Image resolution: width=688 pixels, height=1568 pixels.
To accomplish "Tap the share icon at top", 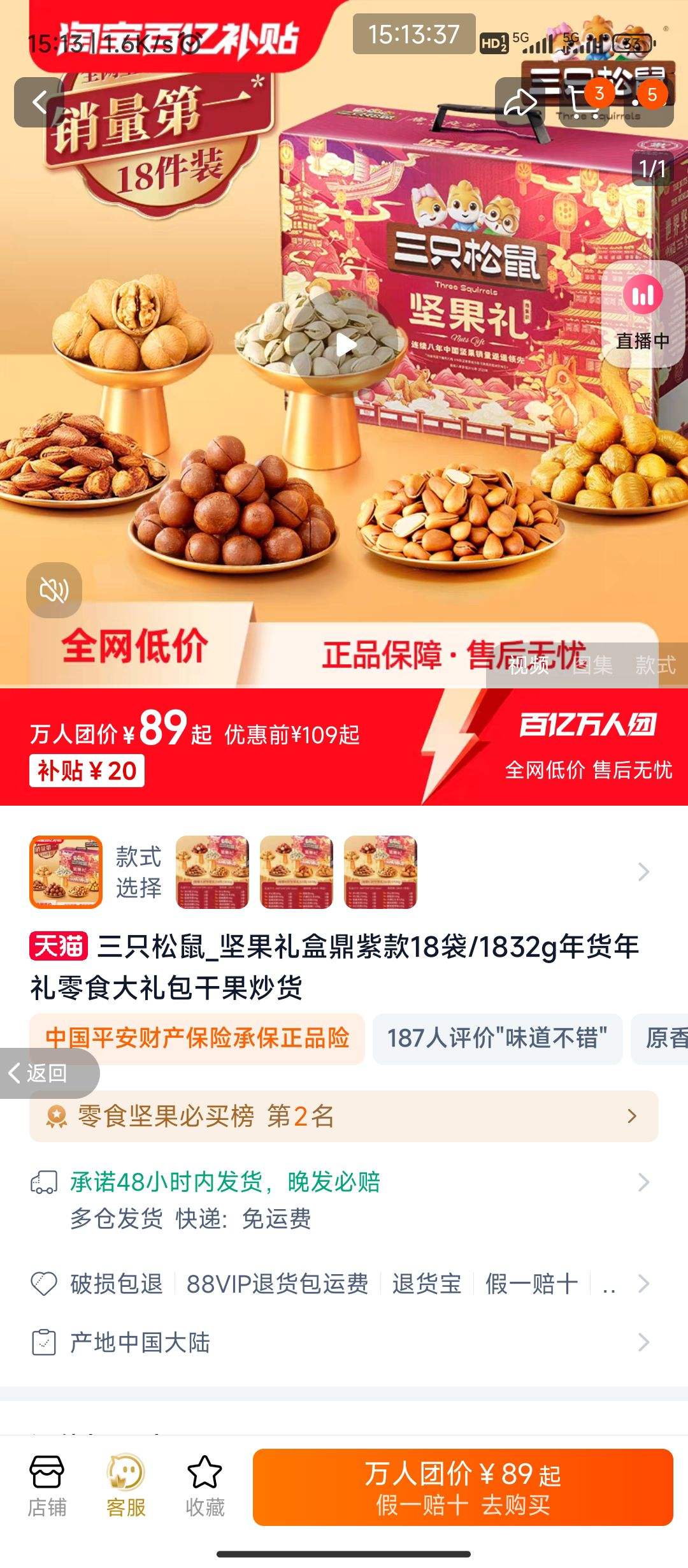I will point(519,103).
